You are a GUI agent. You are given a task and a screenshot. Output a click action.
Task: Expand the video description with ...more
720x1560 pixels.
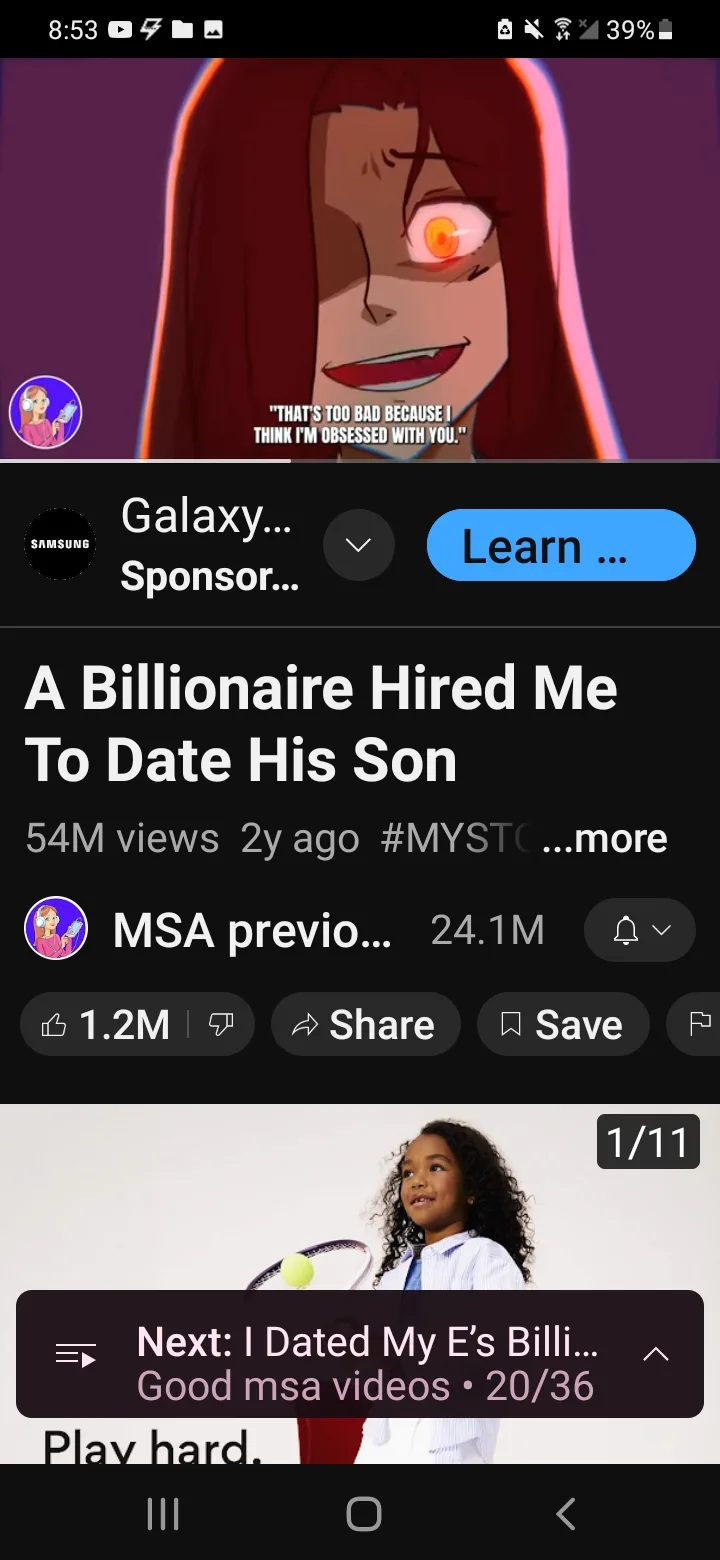pos(605,838)
